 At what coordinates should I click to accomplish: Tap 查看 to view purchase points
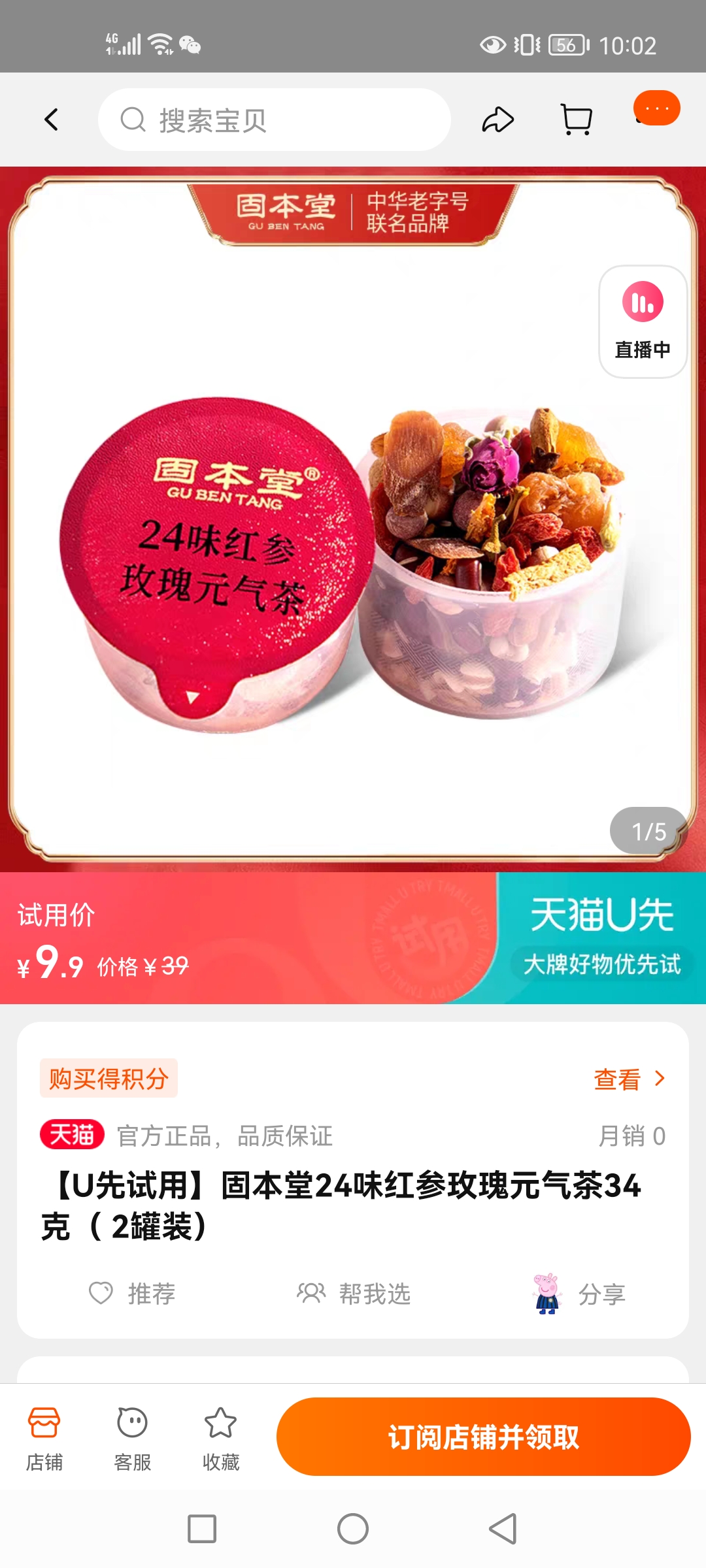click(629, 1079)
